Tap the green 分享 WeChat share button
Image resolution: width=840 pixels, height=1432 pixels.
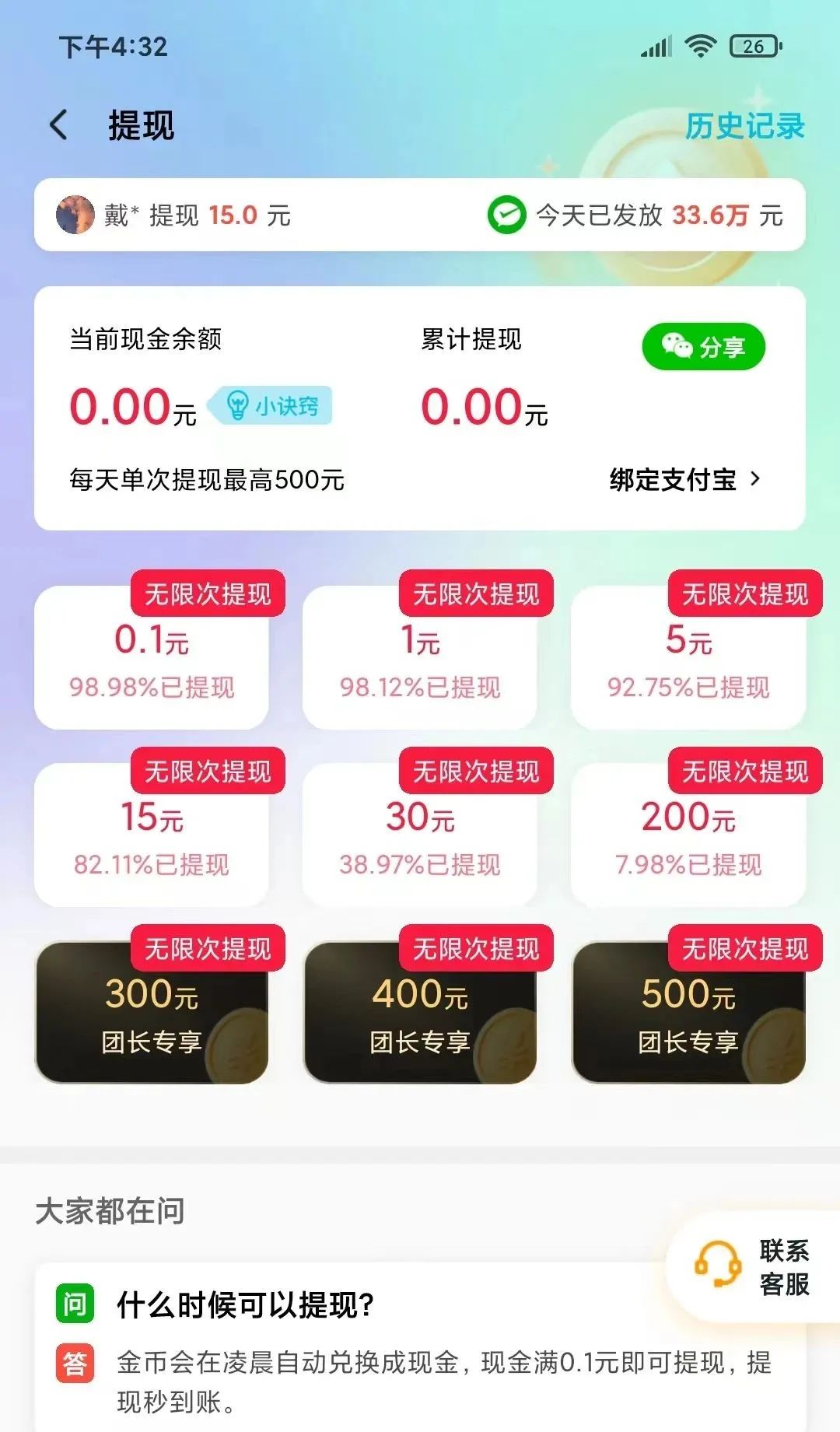pos(703,346)
